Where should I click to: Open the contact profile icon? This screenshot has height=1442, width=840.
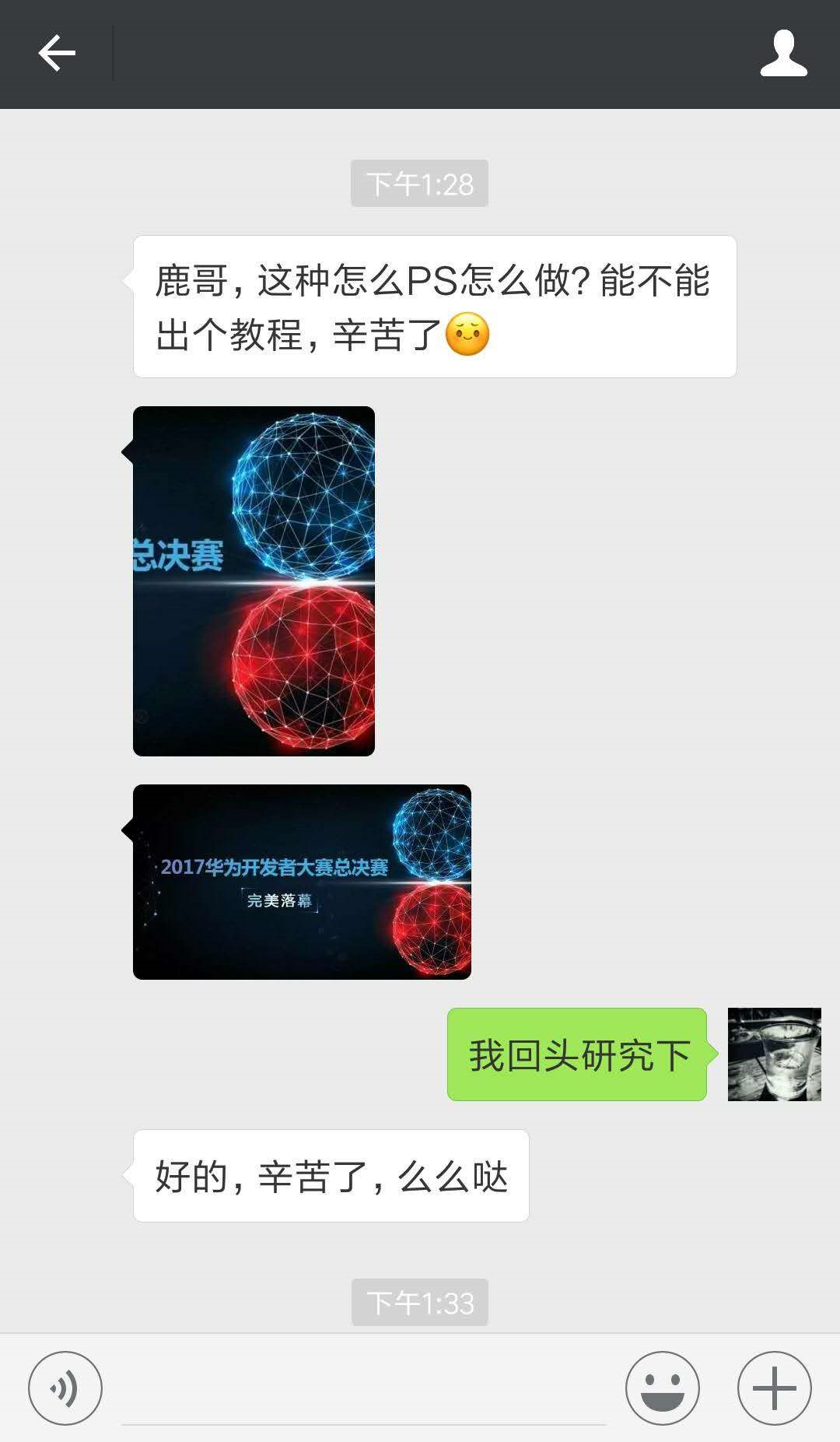pos(783,54)
